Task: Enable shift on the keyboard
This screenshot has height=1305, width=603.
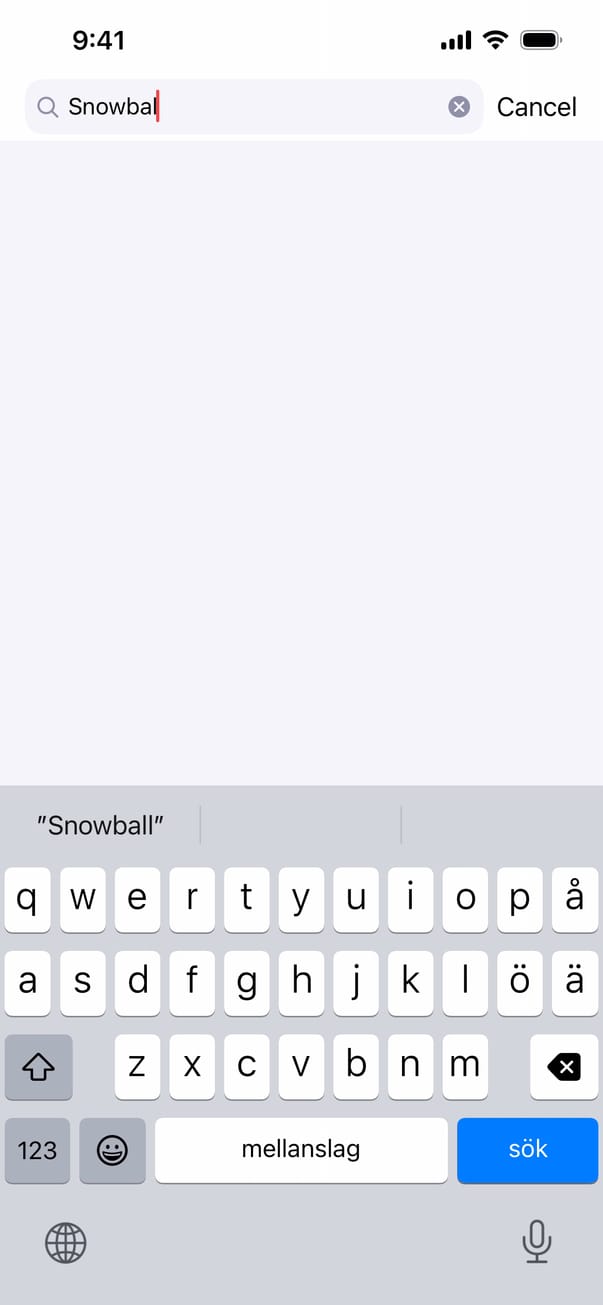Action: [38, 1067]
